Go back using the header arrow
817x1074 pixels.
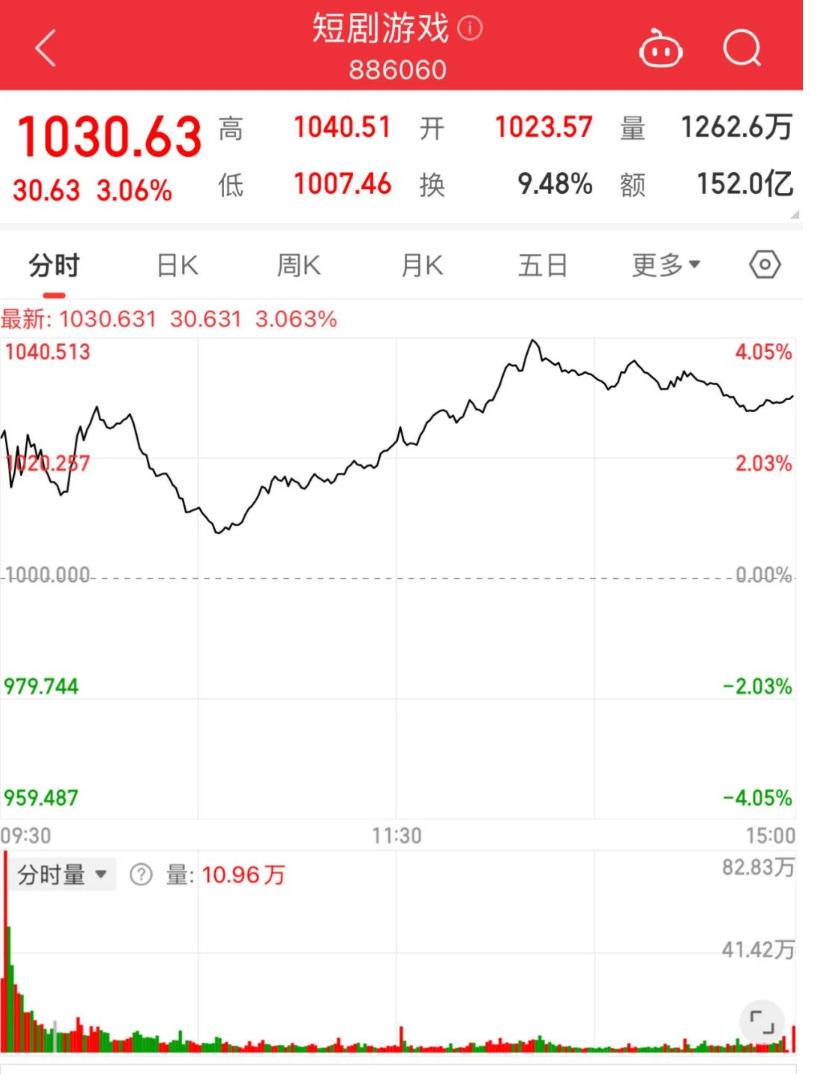click(x=46, y=48)
